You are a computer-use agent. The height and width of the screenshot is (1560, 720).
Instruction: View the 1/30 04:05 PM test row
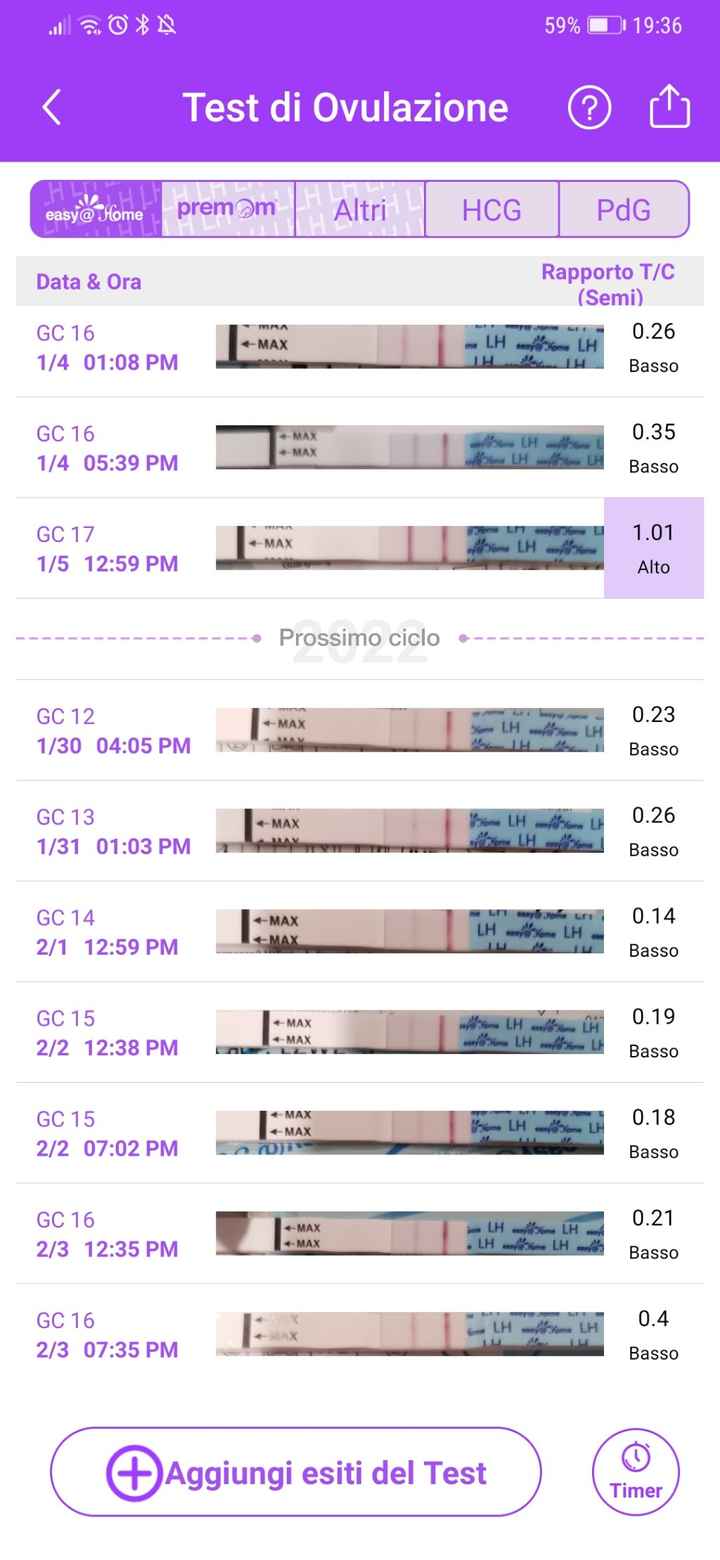click(x=360, y=730)
